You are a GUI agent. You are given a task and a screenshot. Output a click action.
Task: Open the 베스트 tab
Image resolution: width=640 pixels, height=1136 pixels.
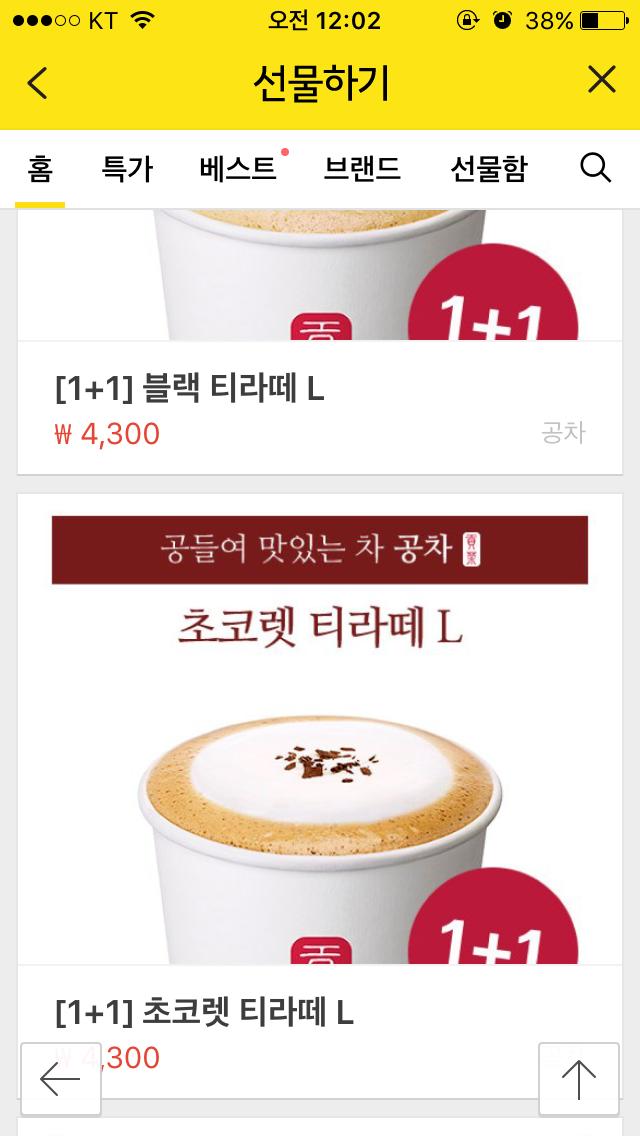click(238, 169)
